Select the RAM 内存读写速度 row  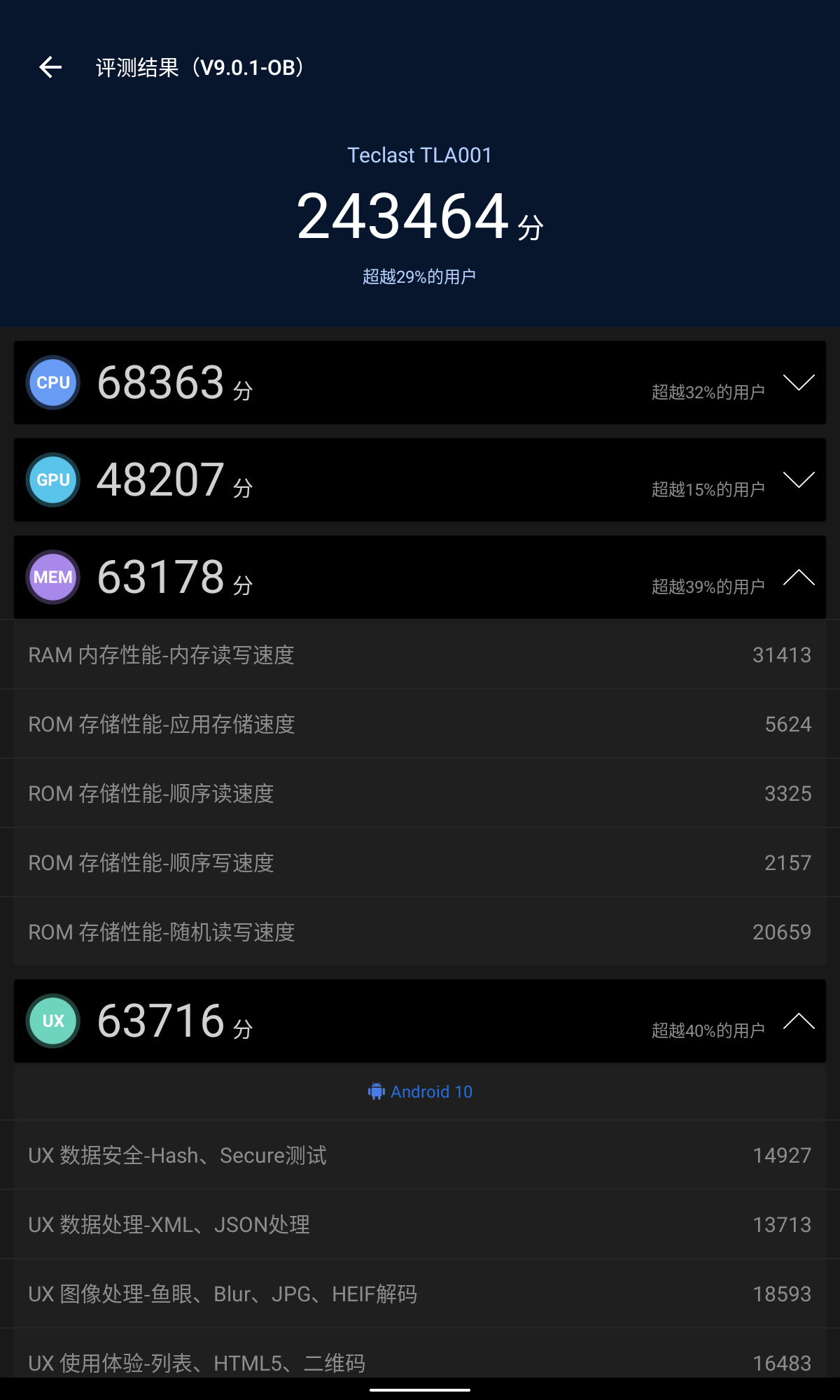(420, 654)
